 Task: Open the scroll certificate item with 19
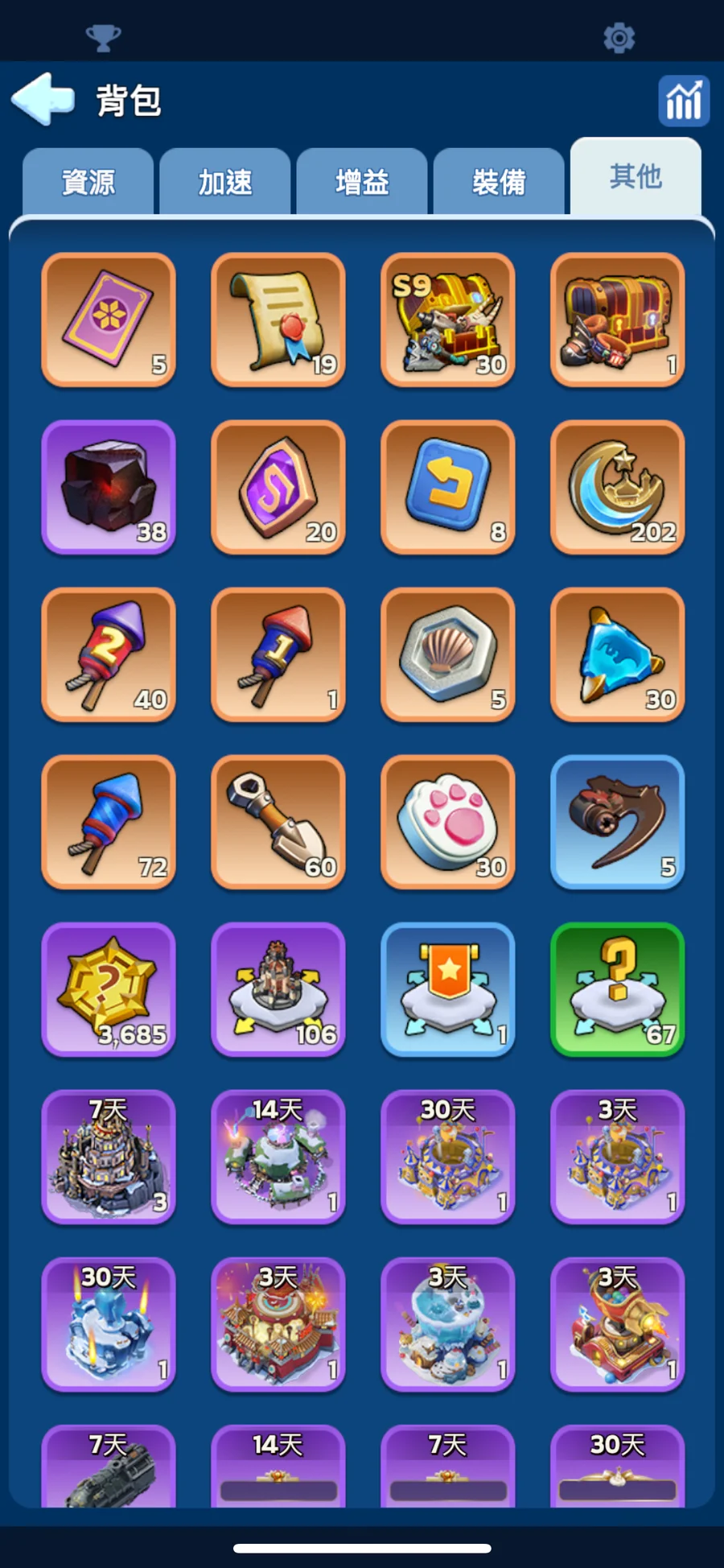click(x=278, y=320)
